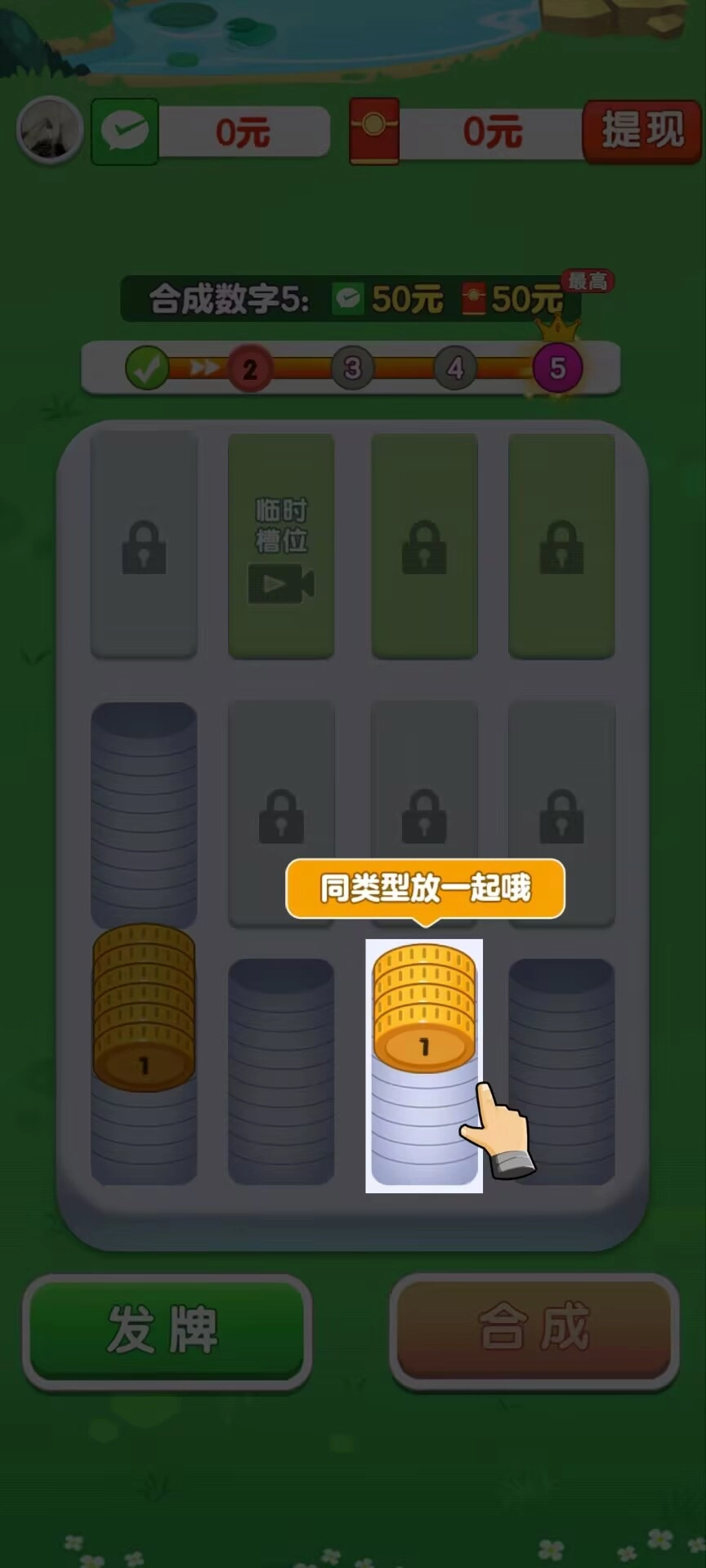Image resolution: width=706 pixels, height=1568 pixels.
Task: Select milestone 3 on the progress bar
Action: click(x=353, y=368)
